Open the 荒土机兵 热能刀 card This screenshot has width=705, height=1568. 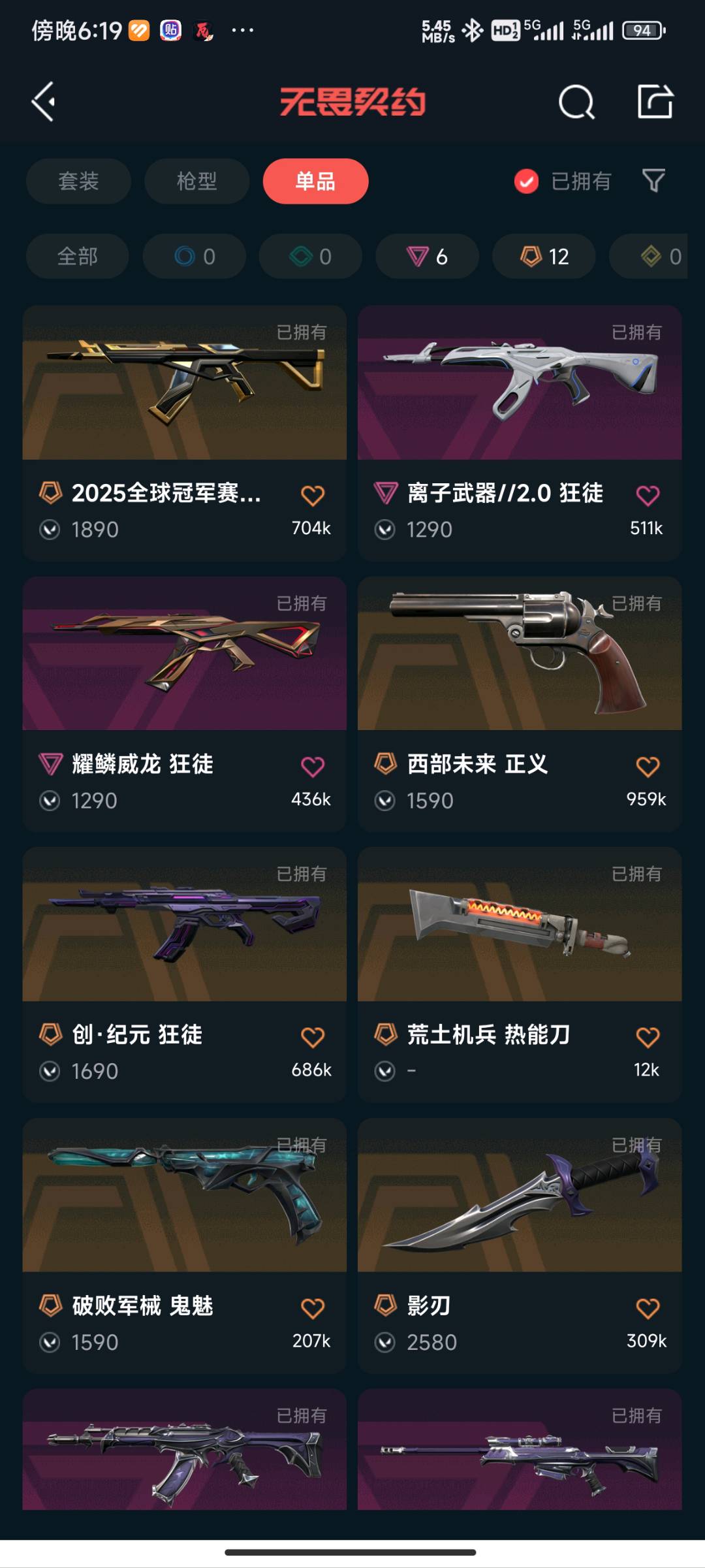[520, 947]
